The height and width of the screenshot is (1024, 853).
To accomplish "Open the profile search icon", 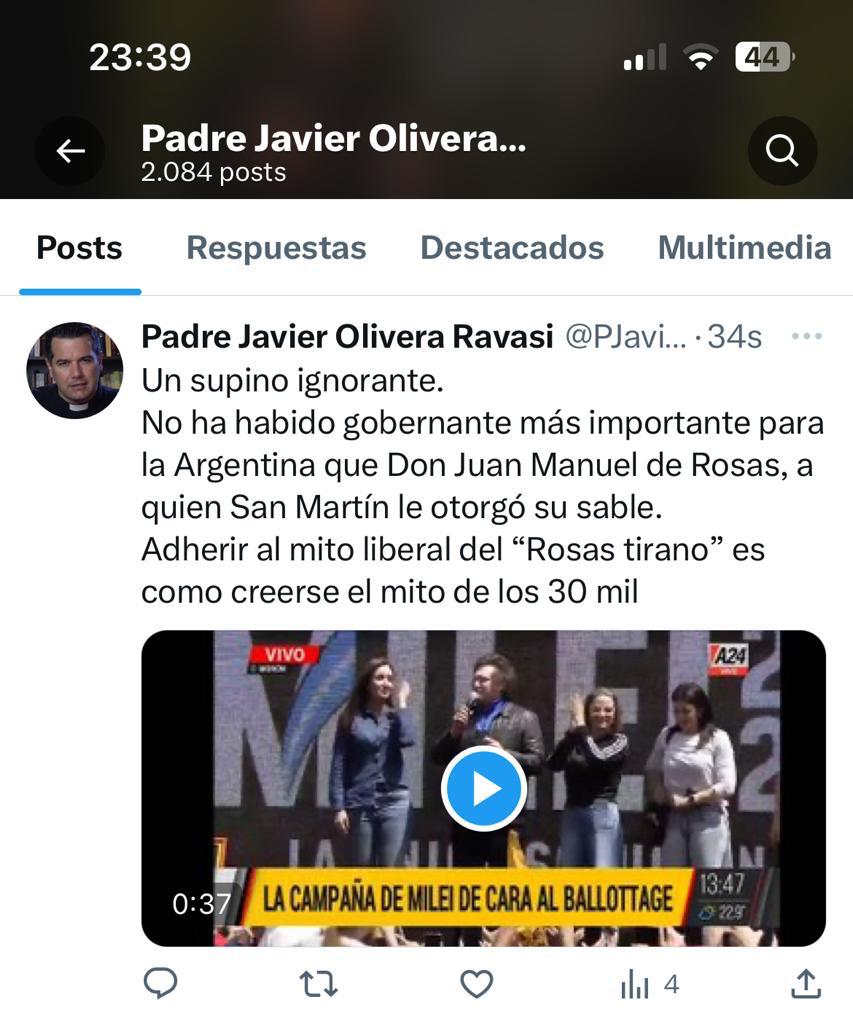I will [782, 151].
